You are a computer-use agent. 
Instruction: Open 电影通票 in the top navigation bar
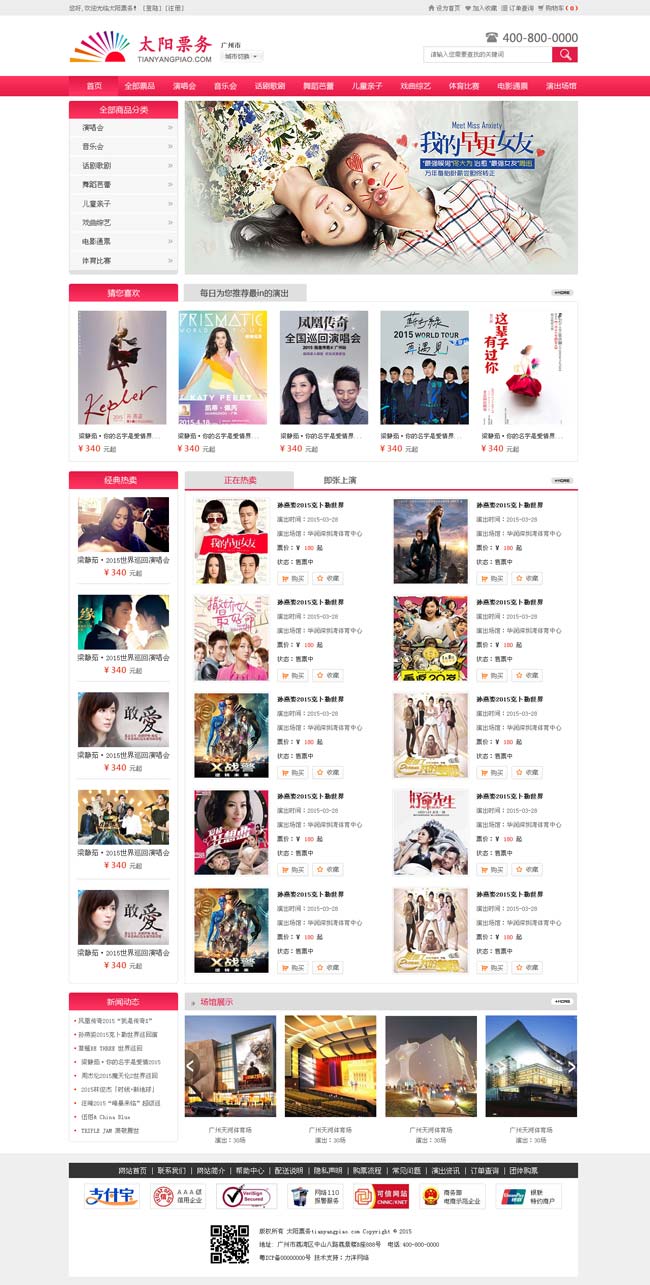[512, 86]
